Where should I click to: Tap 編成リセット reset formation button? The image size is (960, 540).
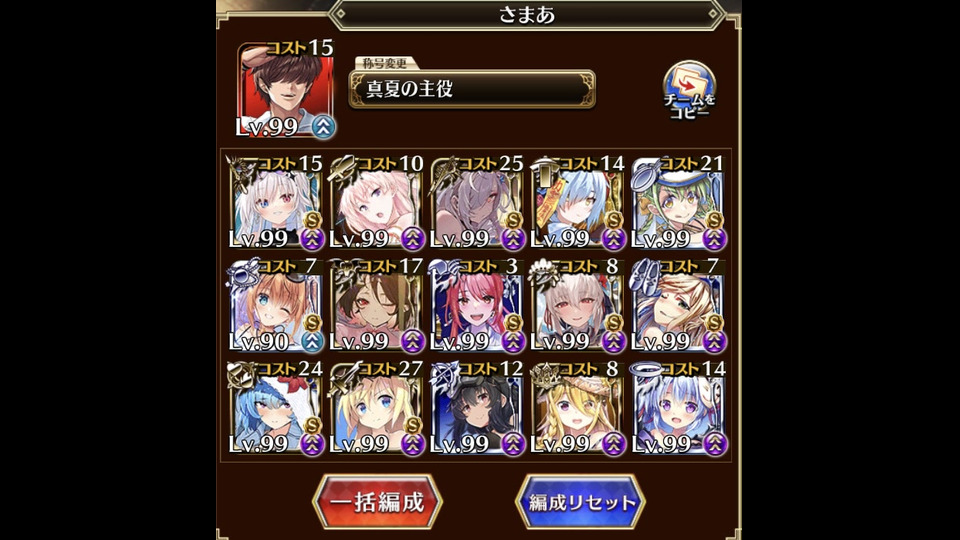581,500
